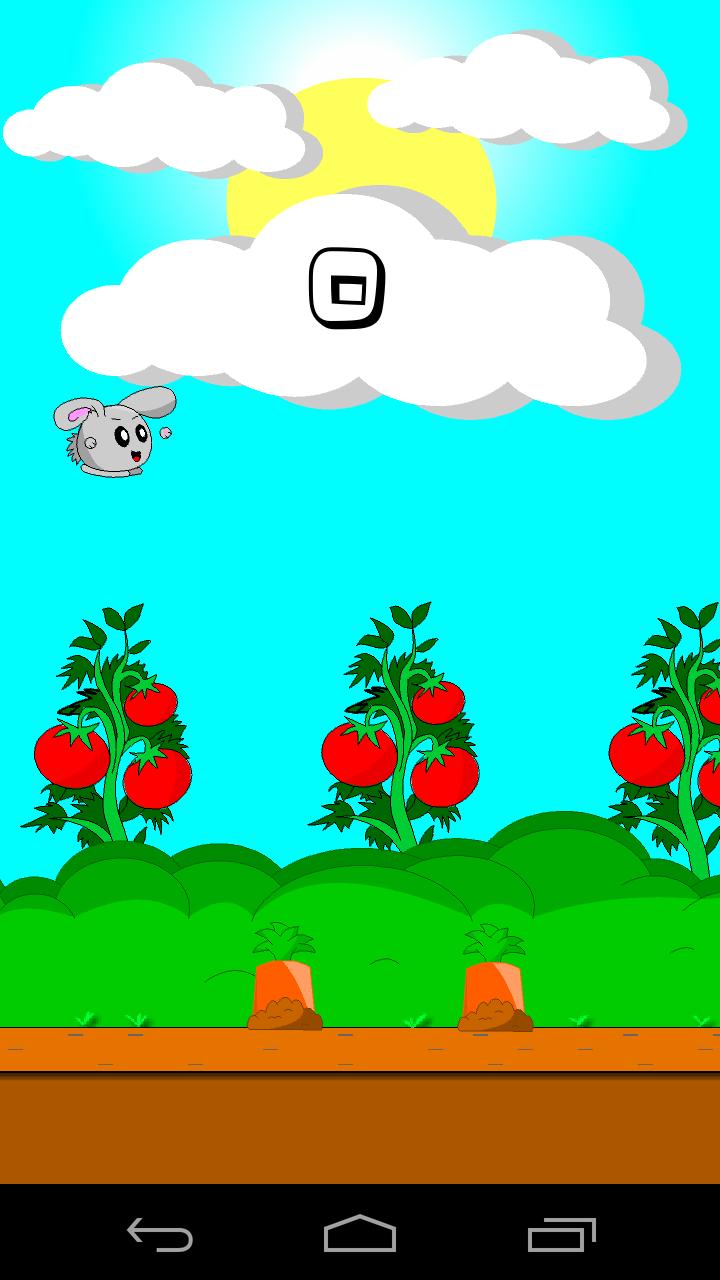Go back using the system back button
This screenshot has height=1280, width=720.
click(x=160, y=1234)
